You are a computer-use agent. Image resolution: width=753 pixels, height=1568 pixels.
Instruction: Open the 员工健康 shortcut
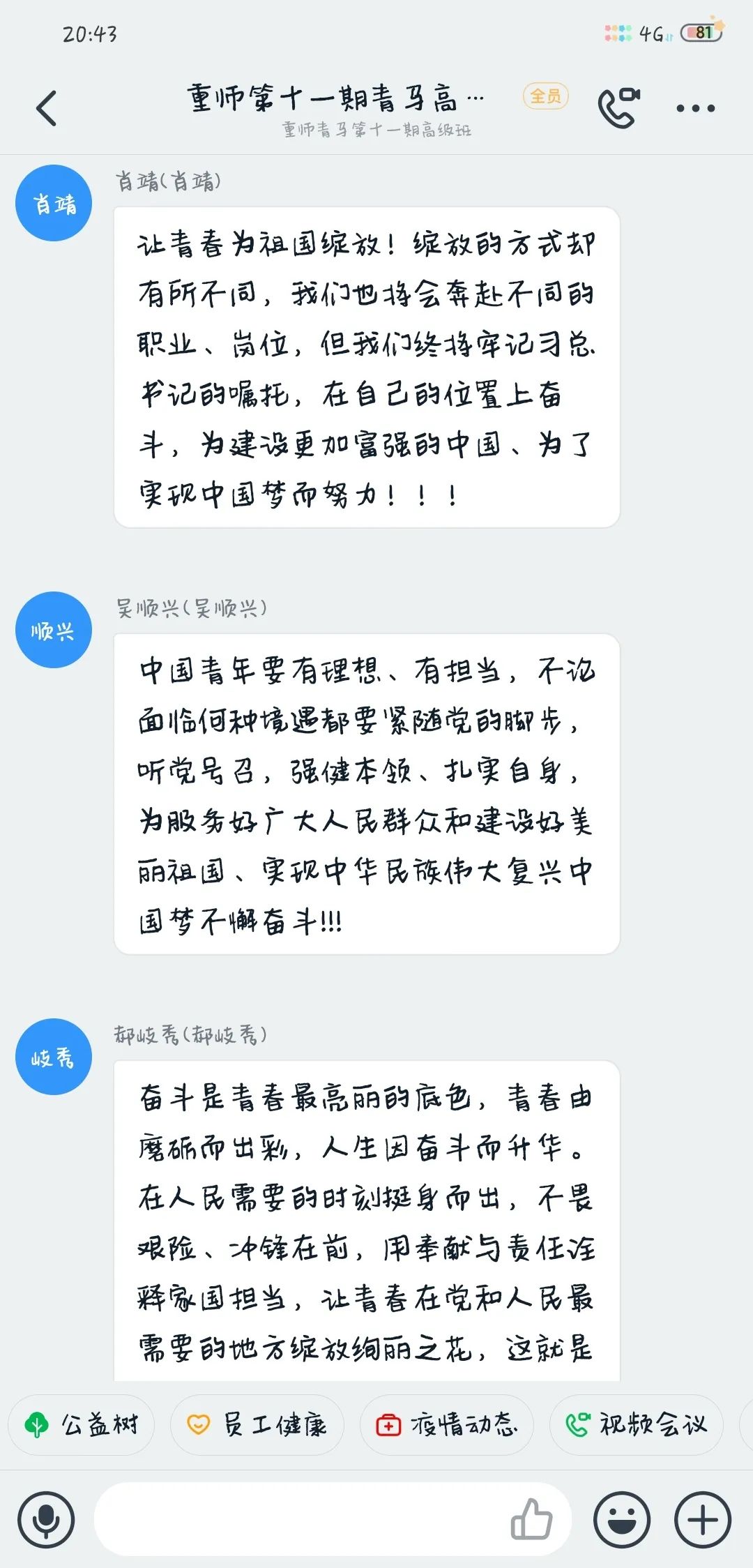[x=257, y=1424]
